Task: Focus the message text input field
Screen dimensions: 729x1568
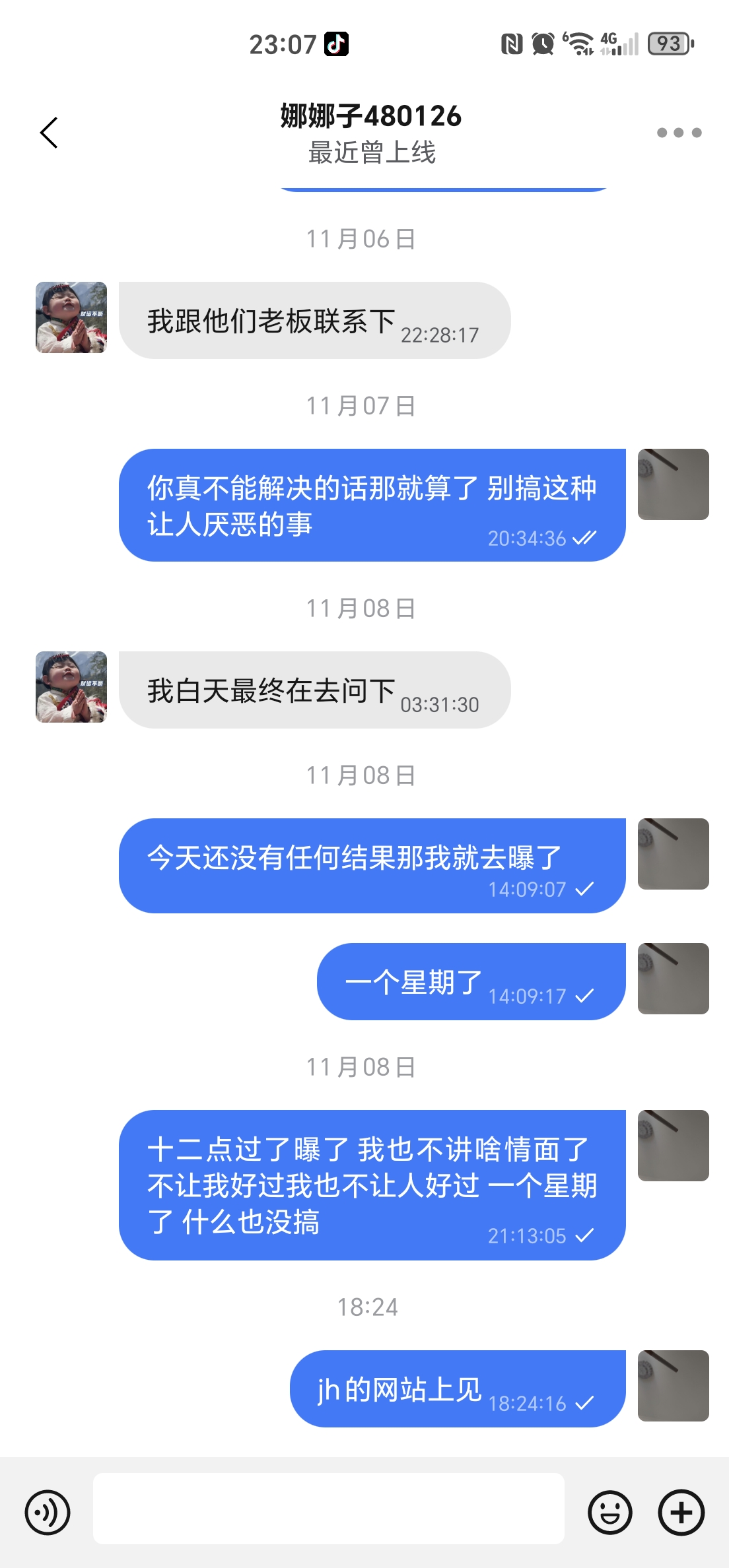Action: (328, 1509)
